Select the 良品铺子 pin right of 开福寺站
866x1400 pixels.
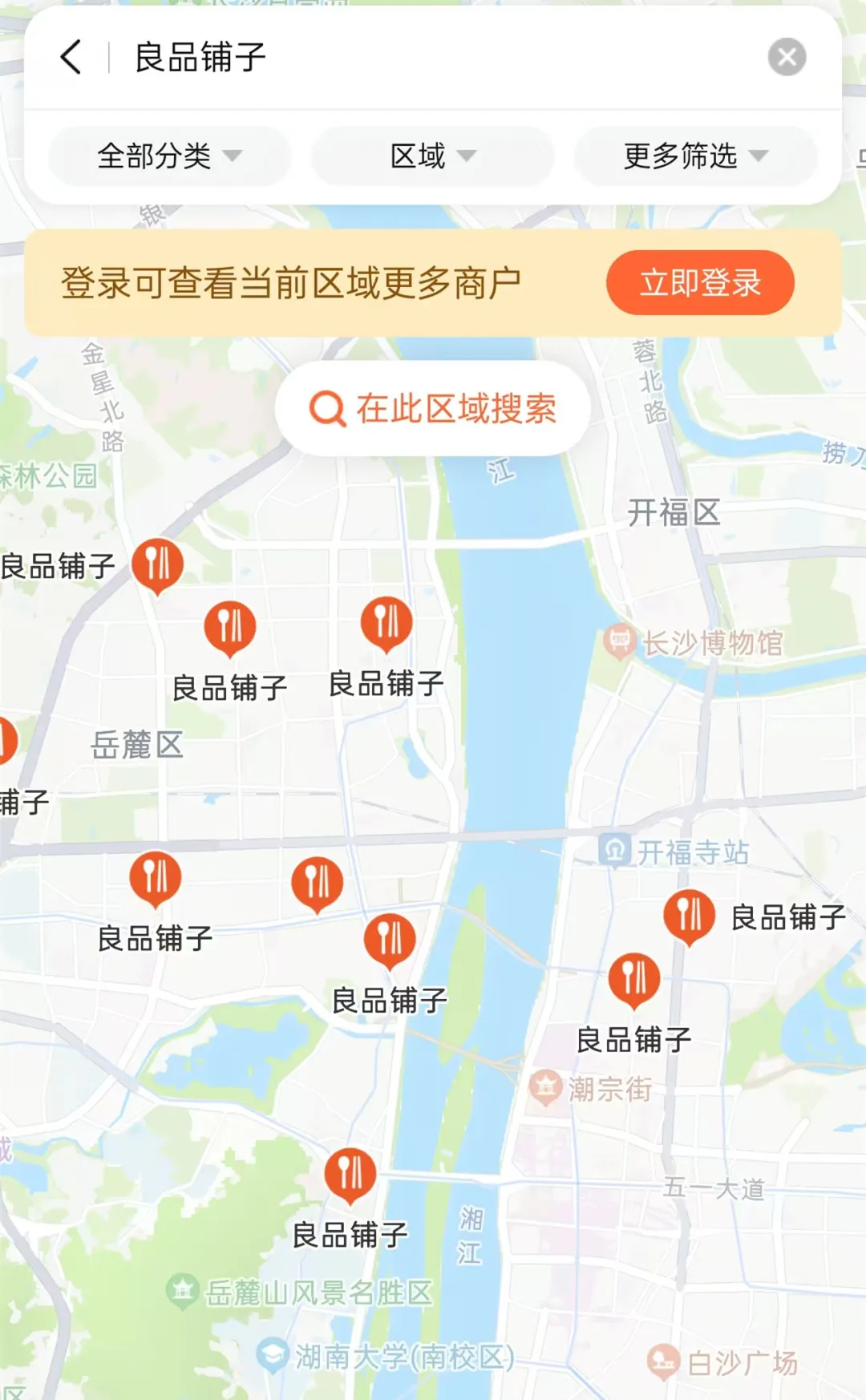coord(688,914)
